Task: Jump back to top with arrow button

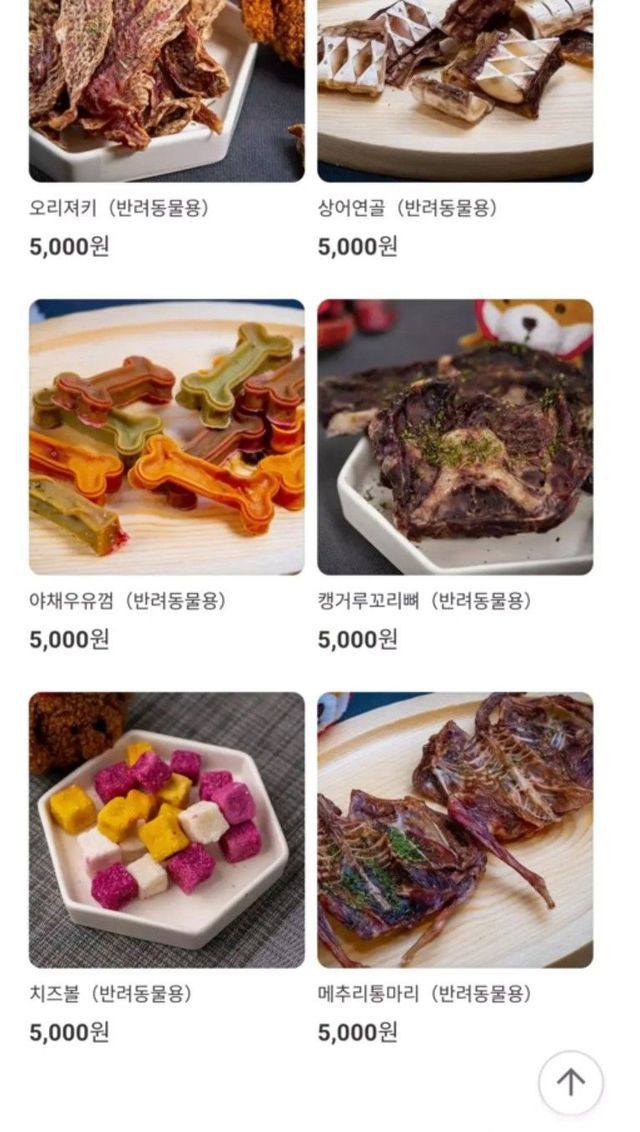Action: tap(571, 1082)
